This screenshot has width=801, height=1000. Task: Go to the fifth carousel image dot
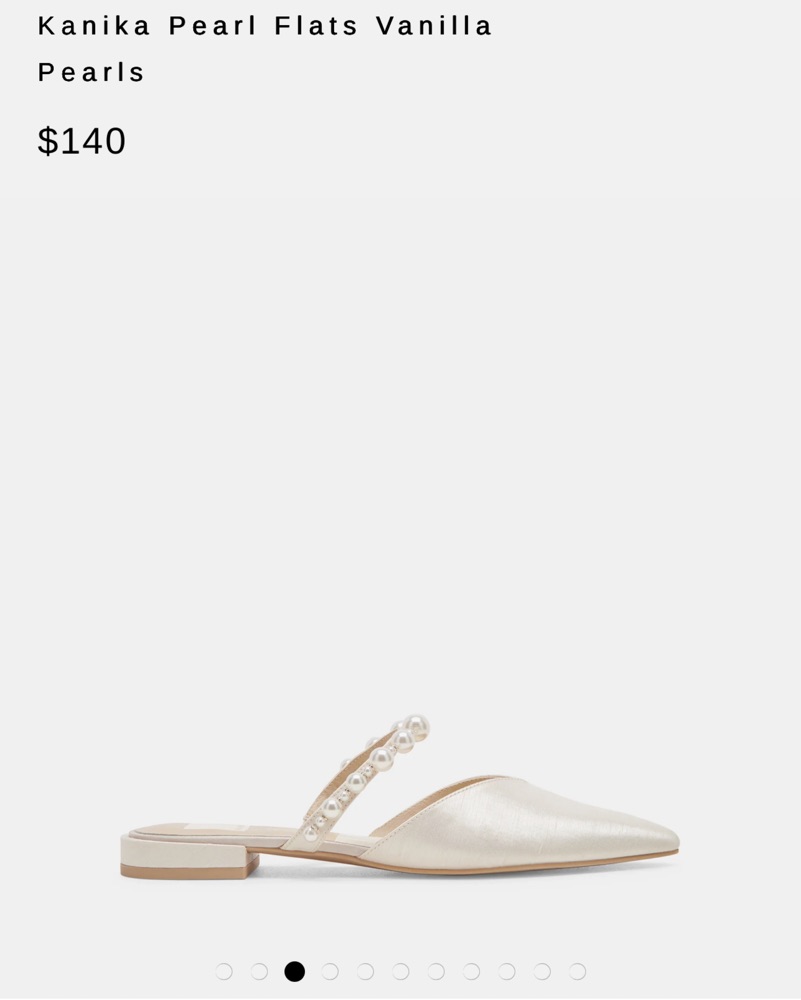click(x=365, y=971)
